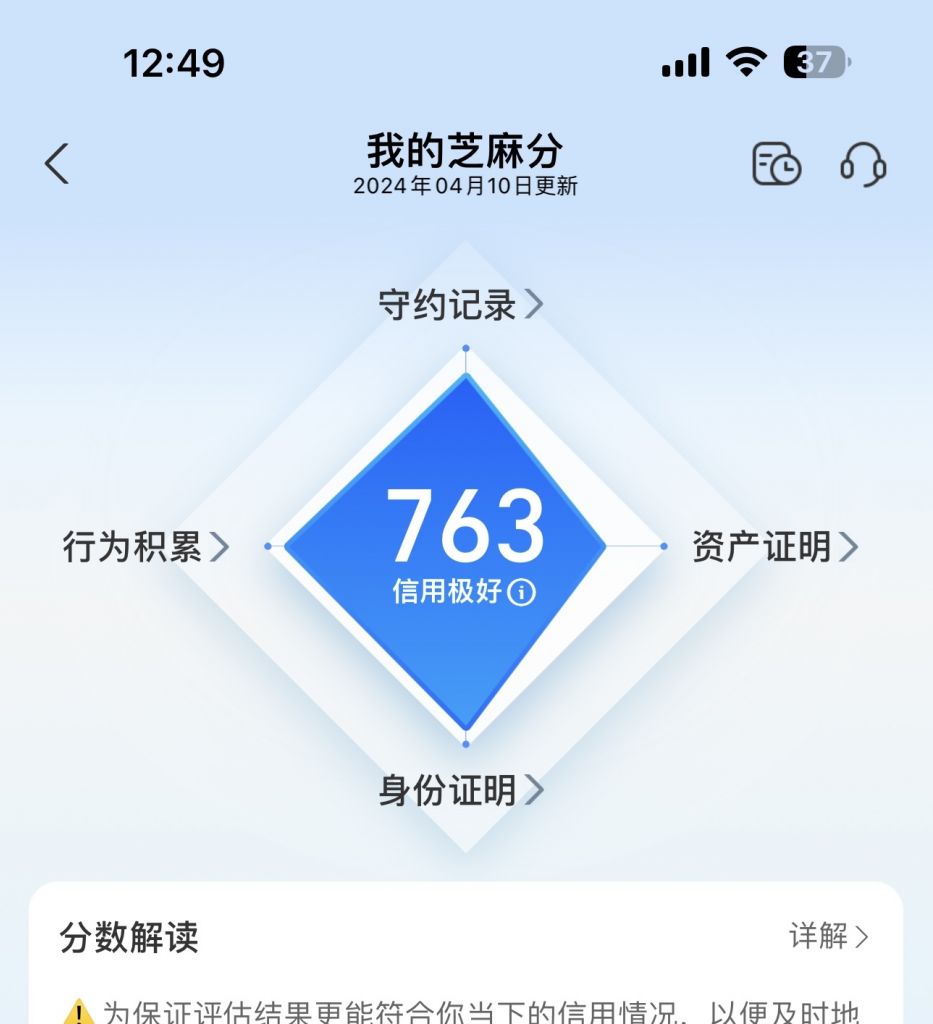The image size is (933, 1024).
Task: Select the 我的芝麻分 title
Action: click(x=465, y=147)
